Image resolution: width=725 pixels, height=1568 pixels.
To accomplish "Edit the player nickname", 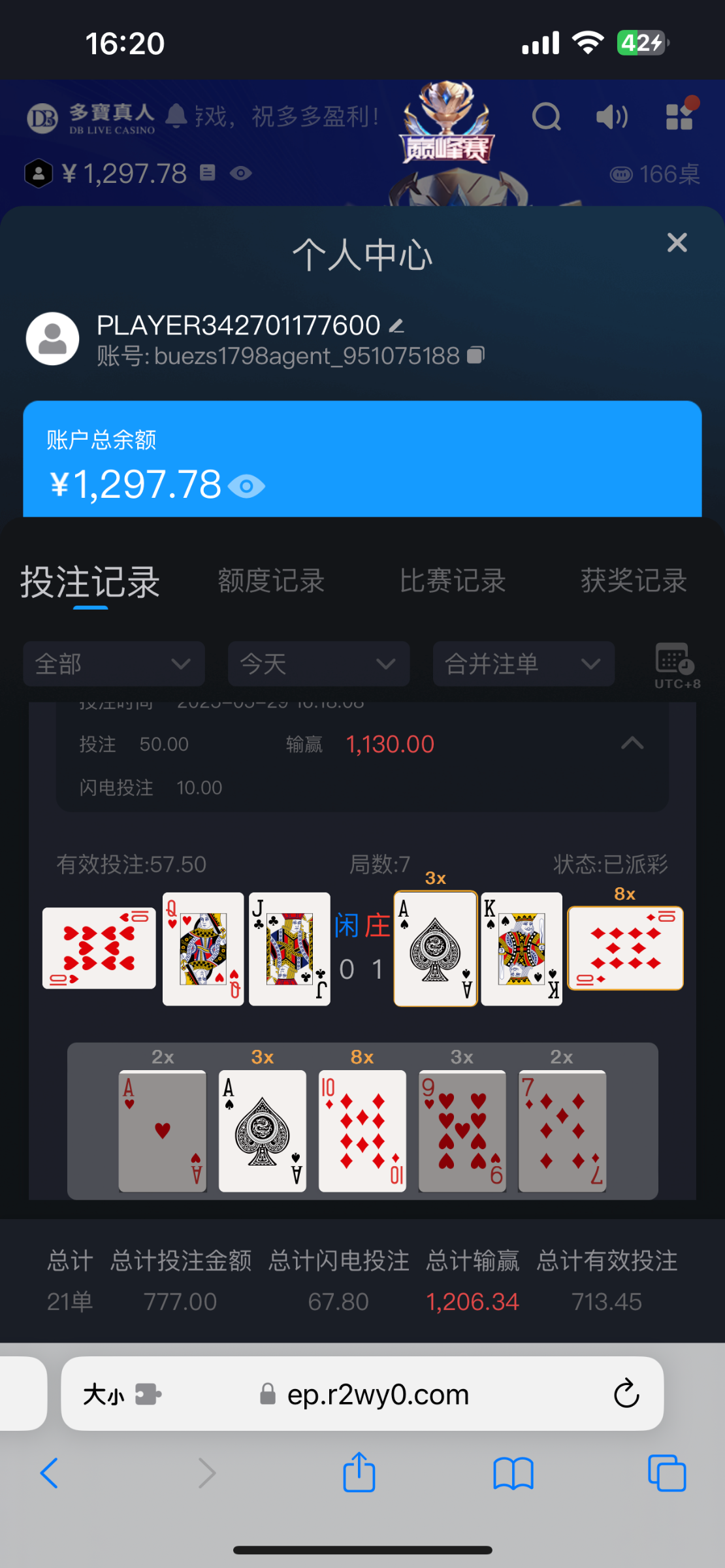I will pos(396,325).
